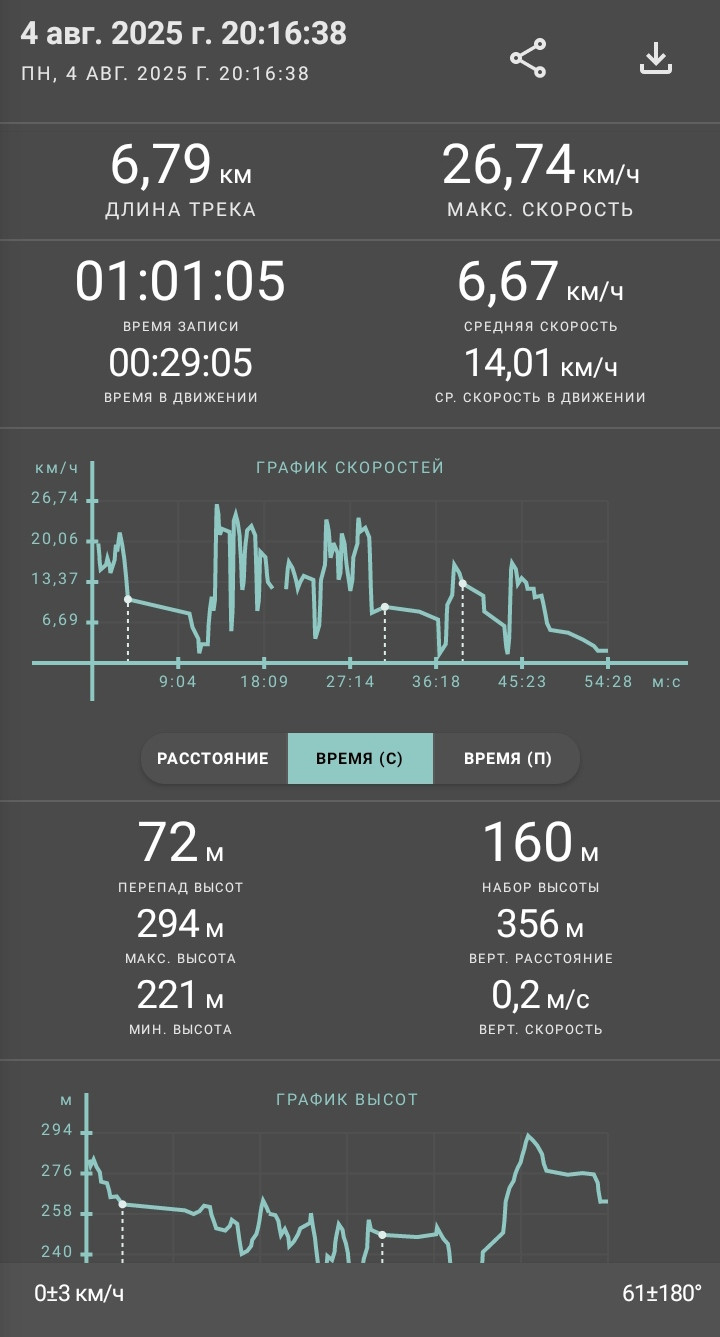720x1337 pixels.
Task: Switch chart axis to ВРЕМЯ (П)
Action: point(506,758)
